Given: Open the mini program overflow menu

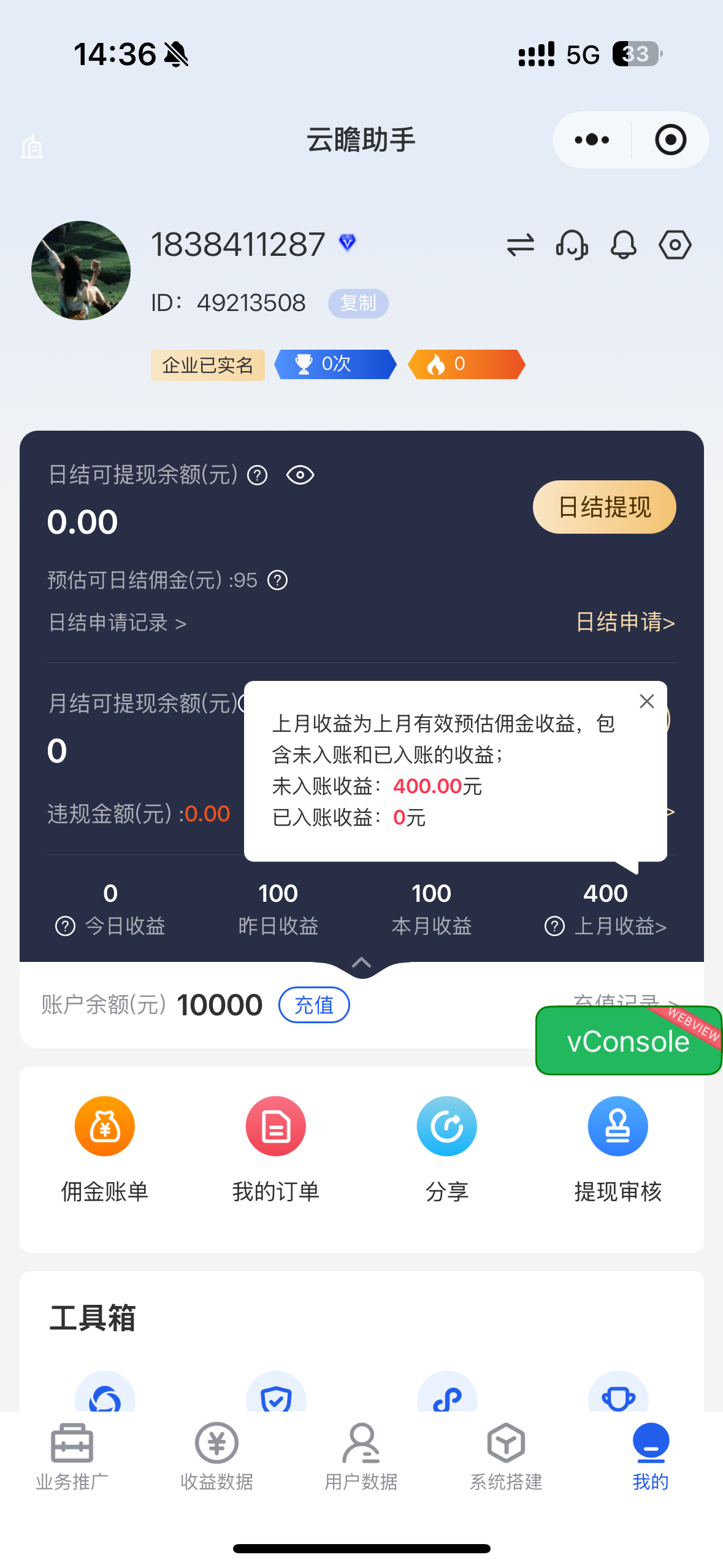Looking at the screenshot, I should coord(592,140).
